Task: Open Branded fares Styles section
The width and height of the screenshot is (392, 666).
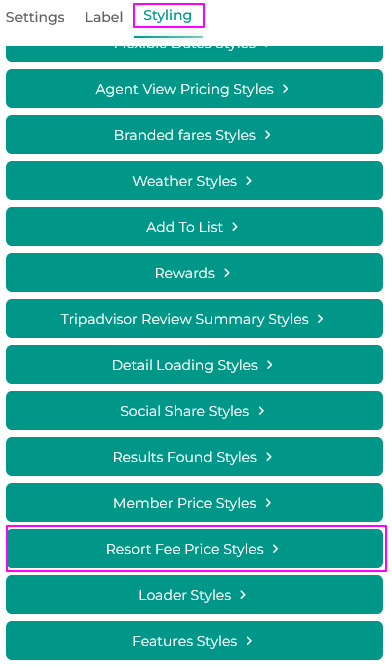Action: pos(195,135)
